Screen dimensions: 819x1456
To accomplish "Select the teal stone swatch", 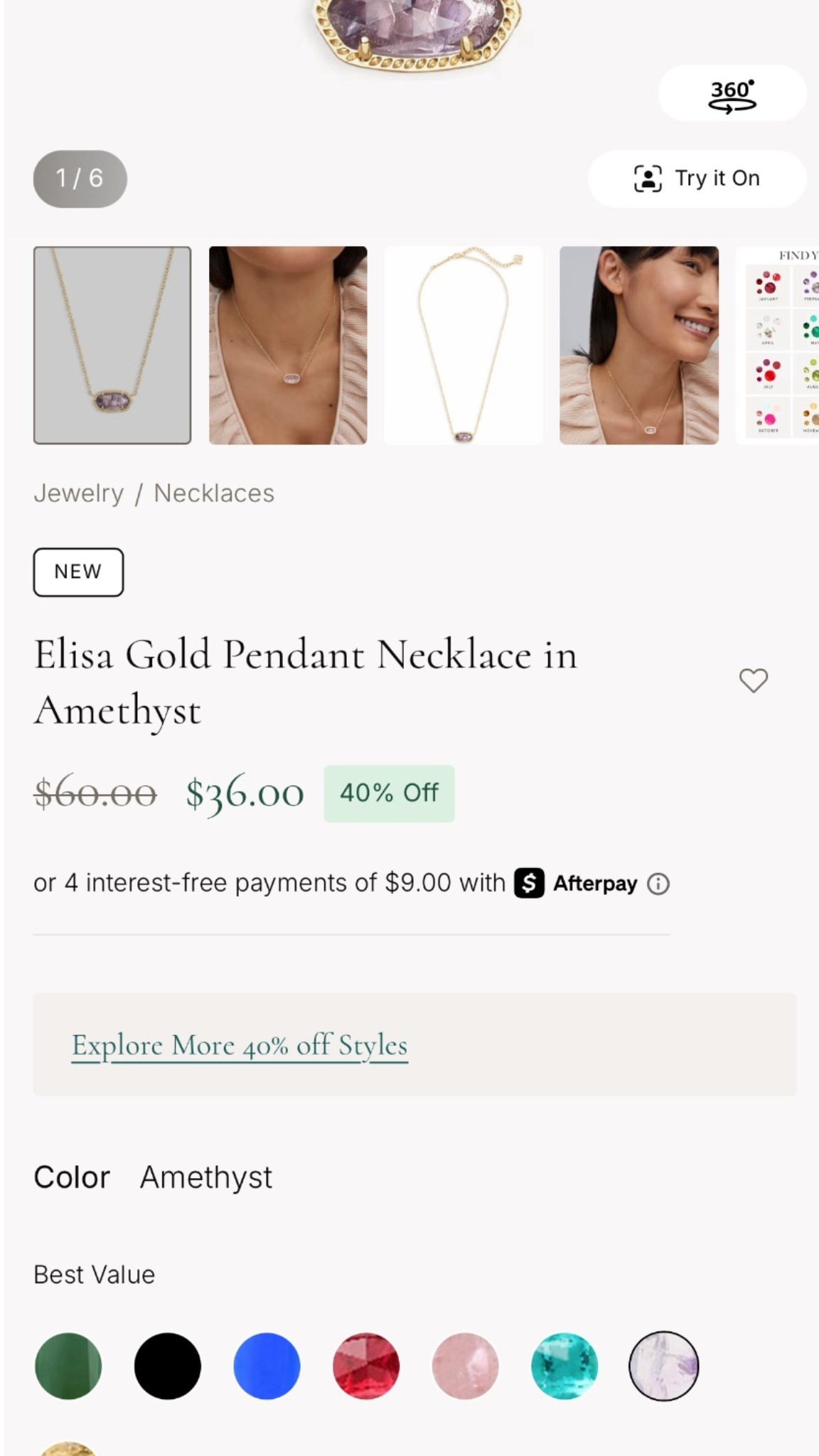I will coord(565,1366).
